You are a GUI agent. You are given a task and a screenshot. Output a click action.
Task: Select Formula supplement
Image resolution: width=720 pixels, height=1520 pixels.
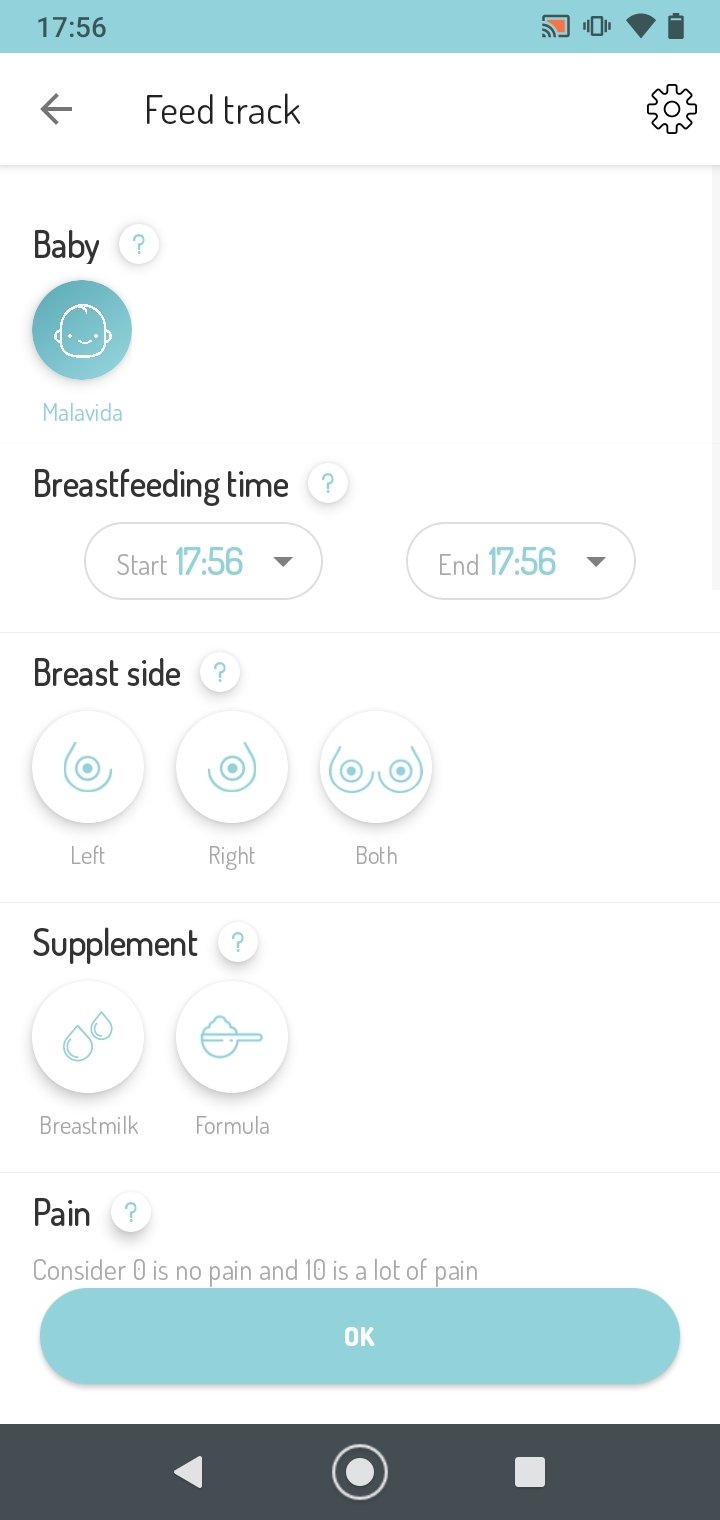pos(232,1037)
